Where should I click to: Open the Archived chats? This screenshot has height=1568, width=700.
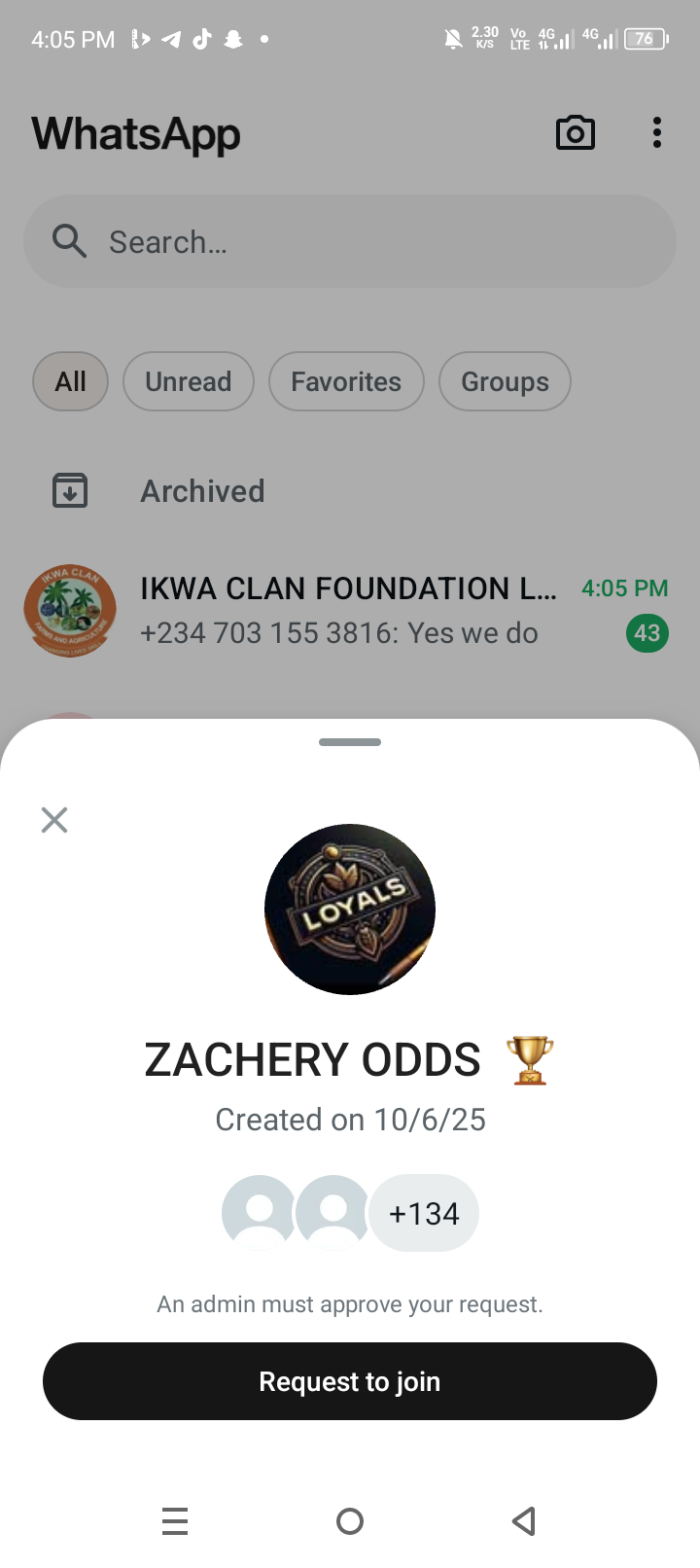tap(202, 491)
